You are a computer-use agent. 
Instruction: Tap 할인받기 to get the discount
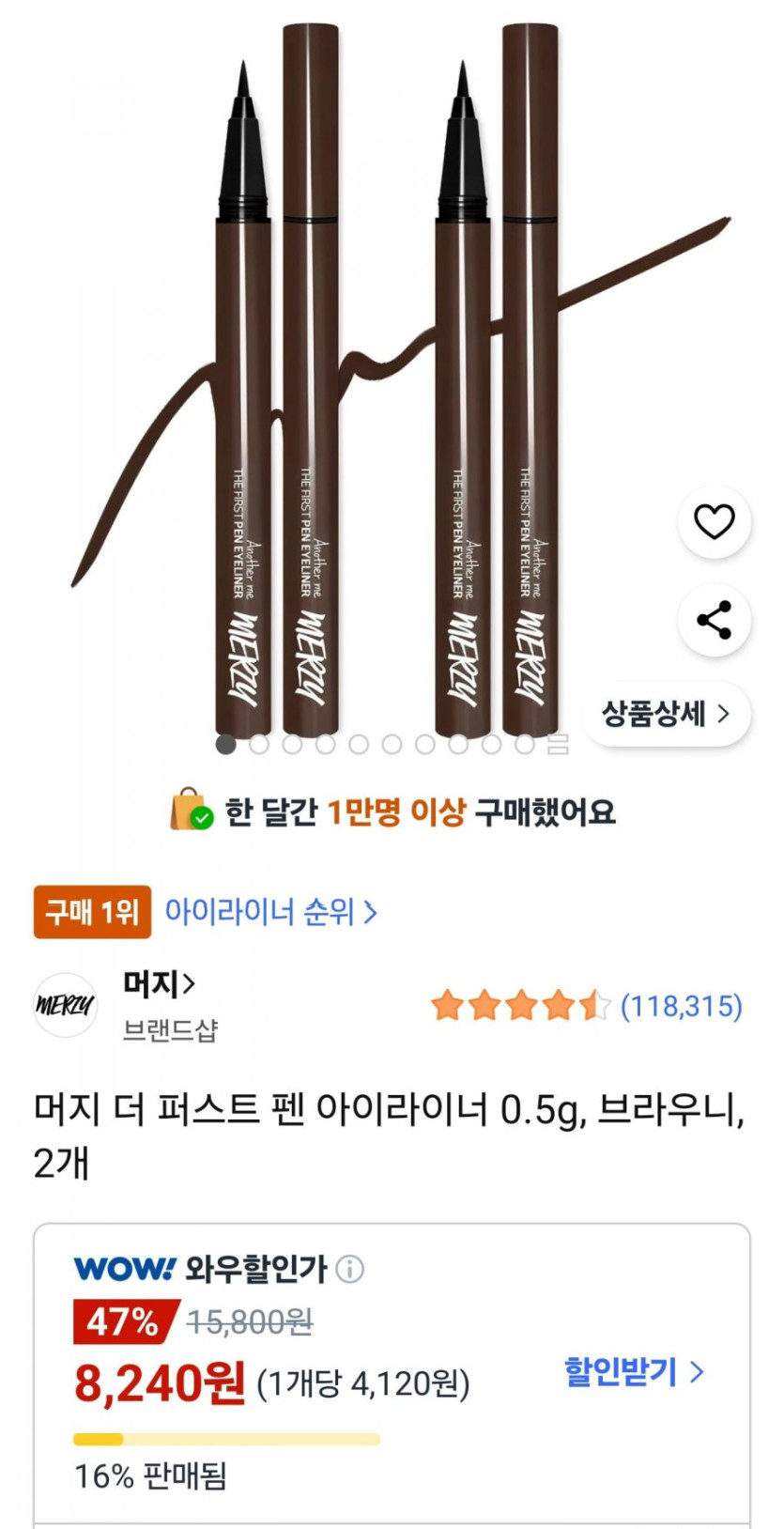coord(633,1372)
